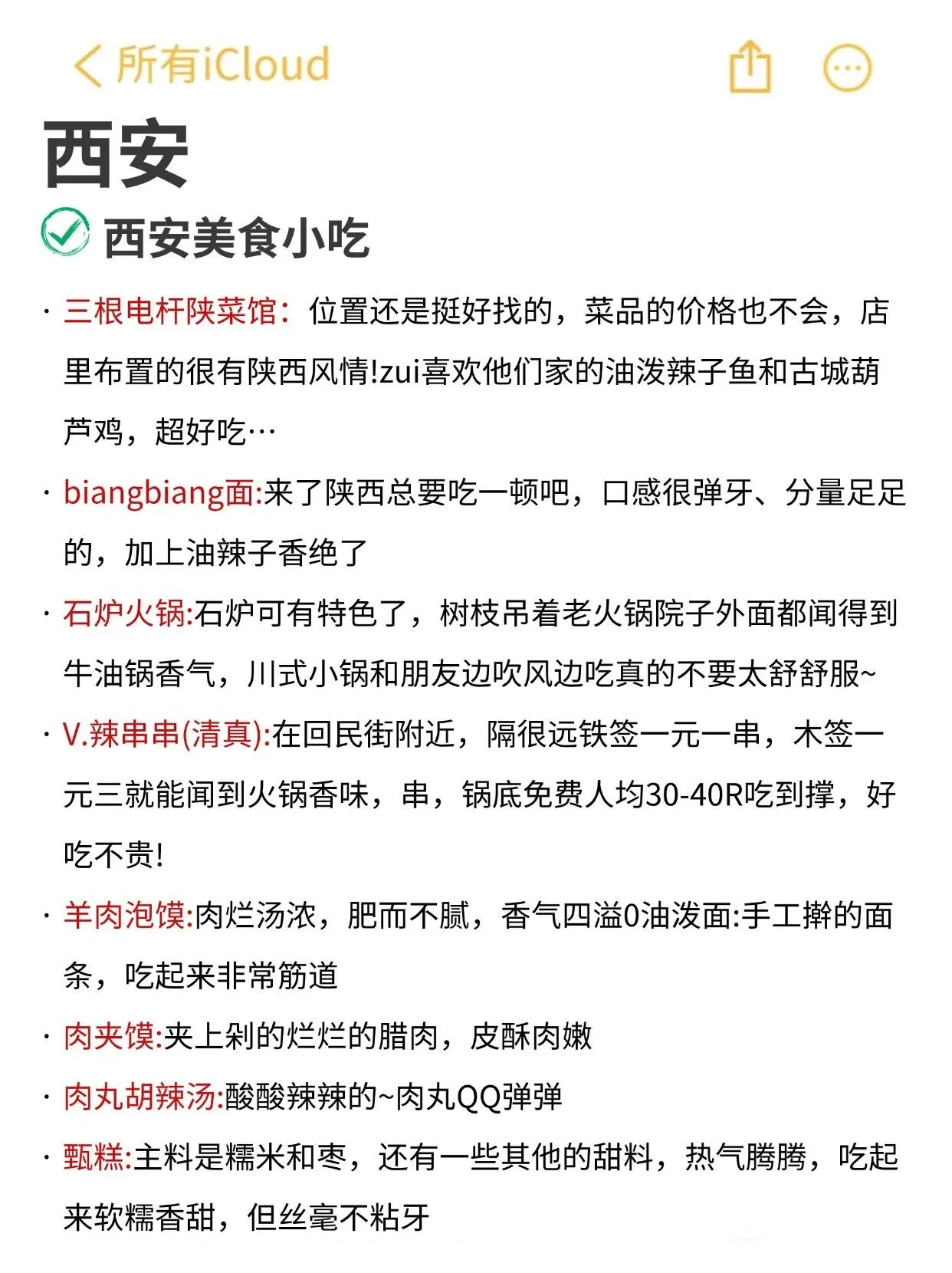This screenshot has width=952, height=1273.
Task: Open the more options menu
Action: tap(847, 67)
